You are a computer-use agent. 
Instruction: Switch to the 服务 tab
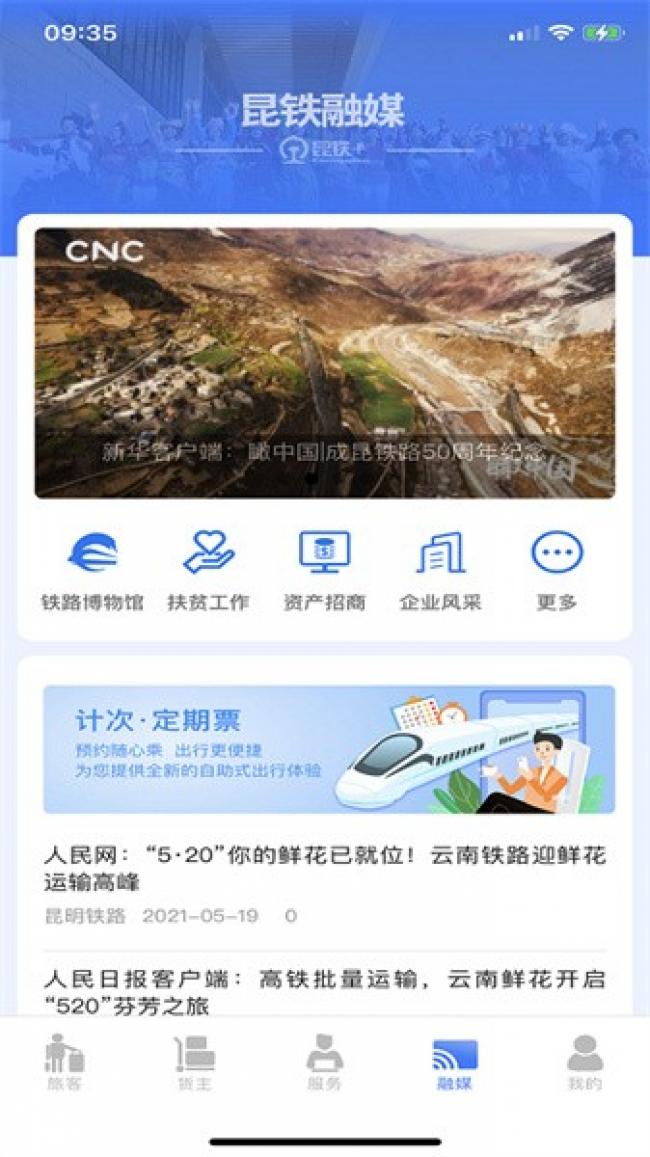(x=325, y=1063)
